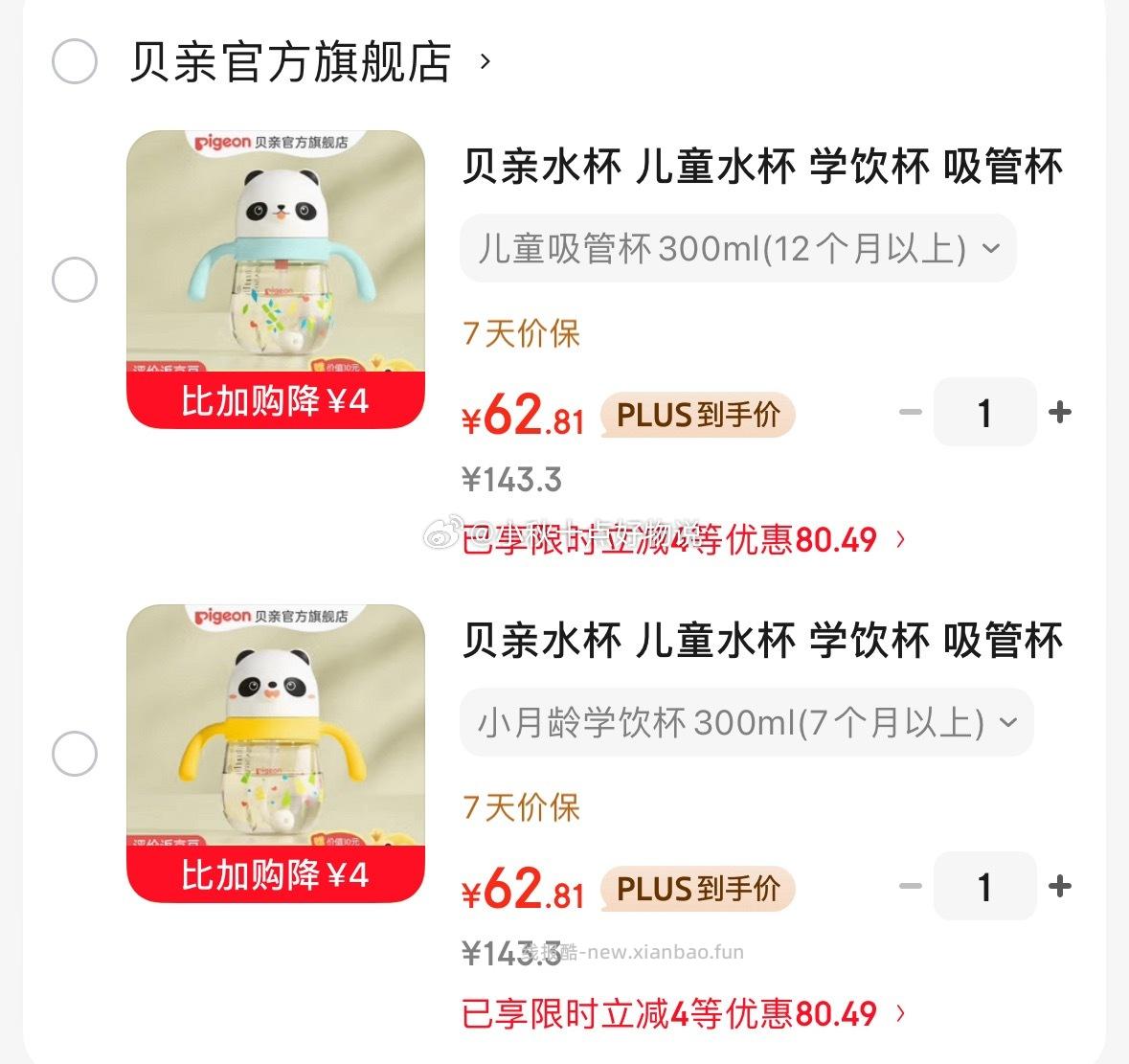Image resolution: width=1129 pixels, height=1064 pixels.
Task: Increase quantity of the 儿童吸管杯 item
Action: [x=1059, y=413]
